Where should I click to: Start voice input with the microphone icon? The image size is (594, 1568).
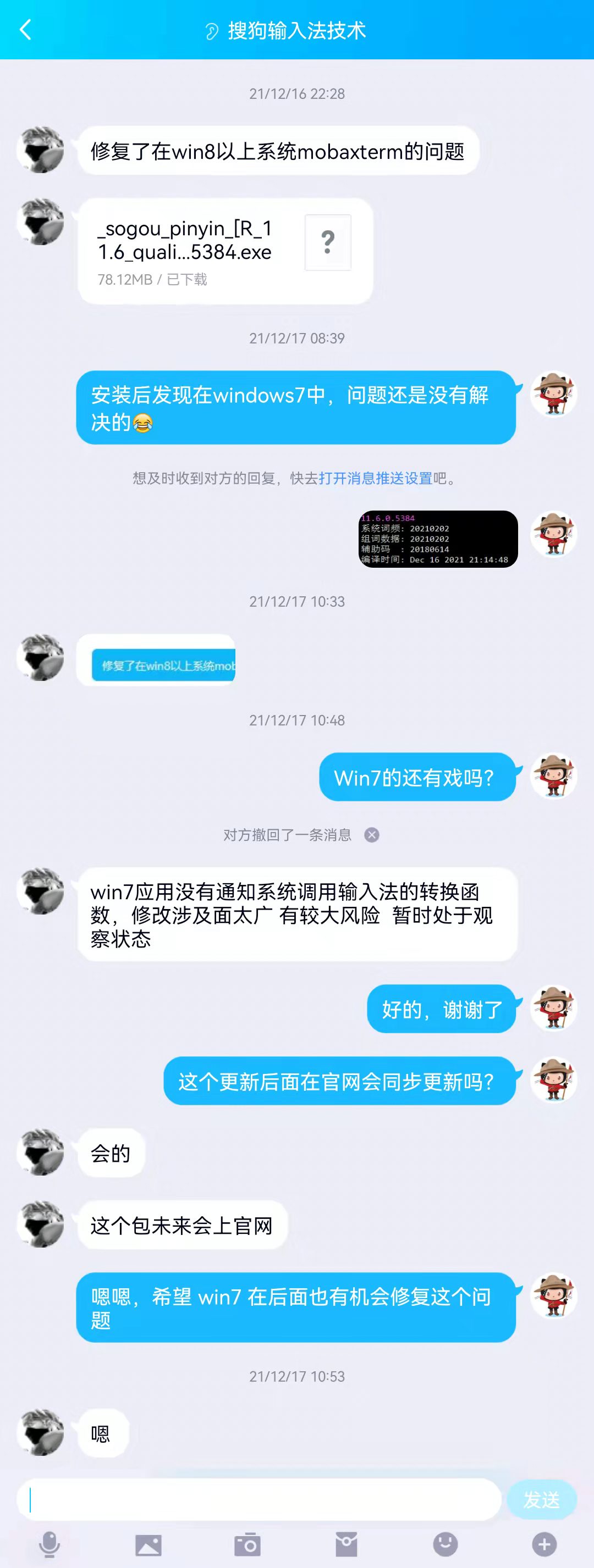50,1544
